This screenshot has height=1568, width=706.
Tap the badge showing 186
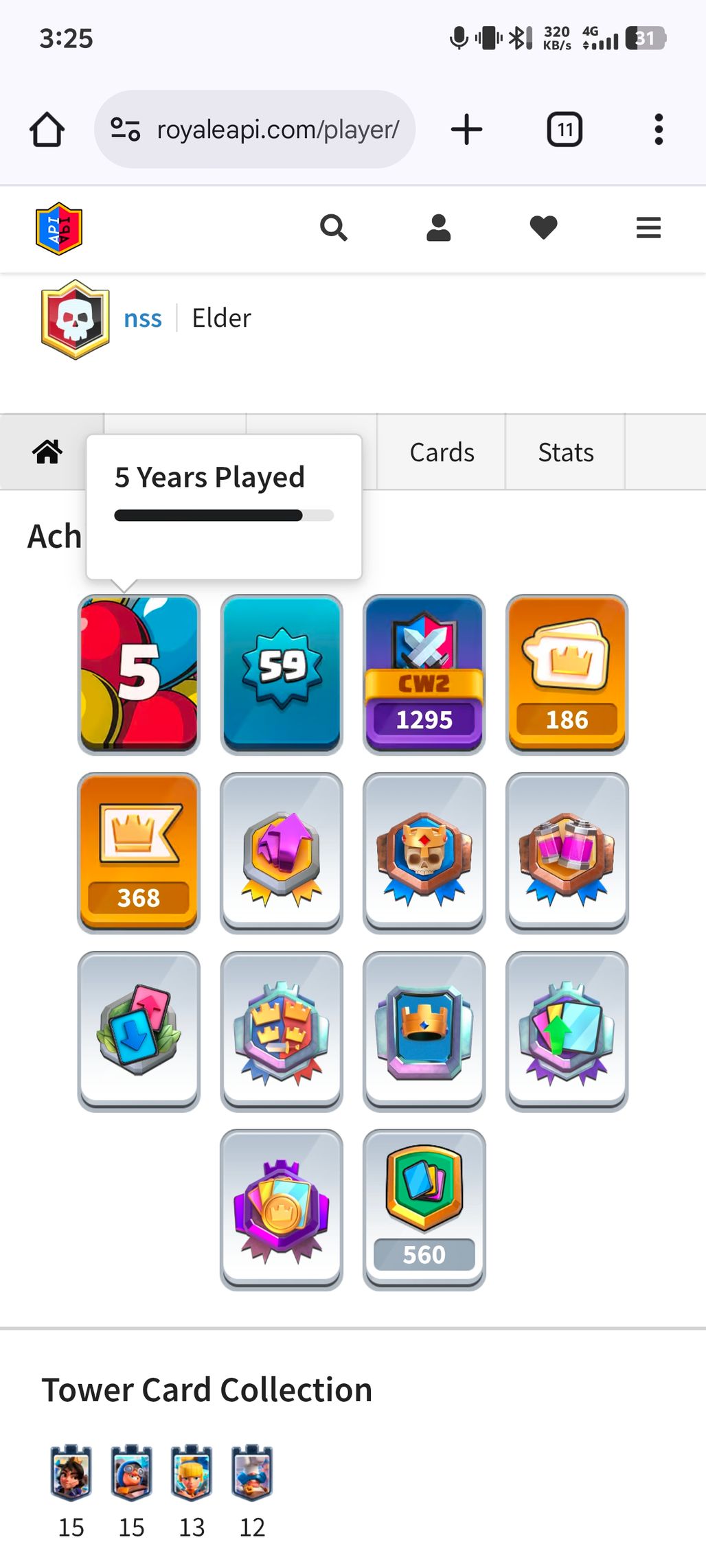(567, 673)
